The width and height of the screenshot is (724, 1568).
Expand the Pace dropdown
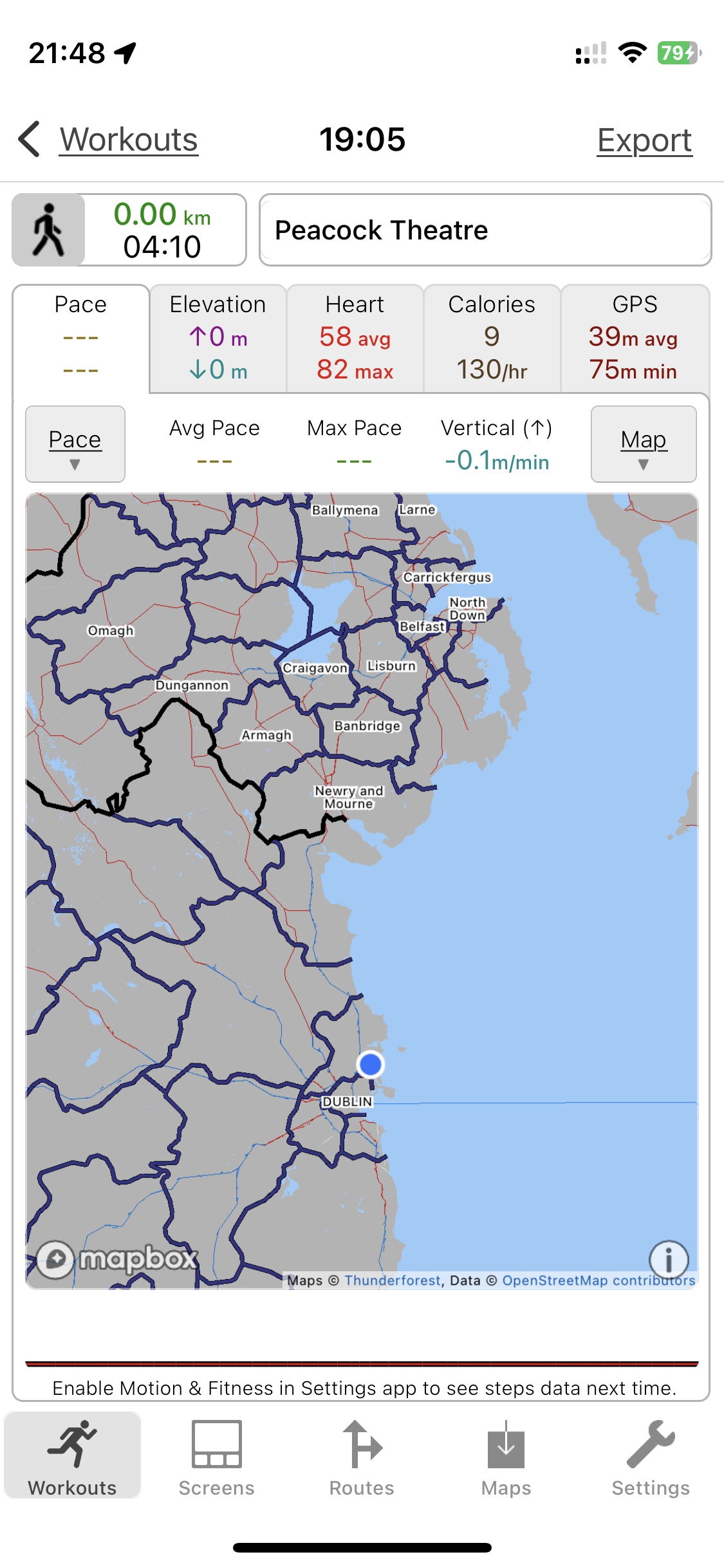click(x=75, y=444)
